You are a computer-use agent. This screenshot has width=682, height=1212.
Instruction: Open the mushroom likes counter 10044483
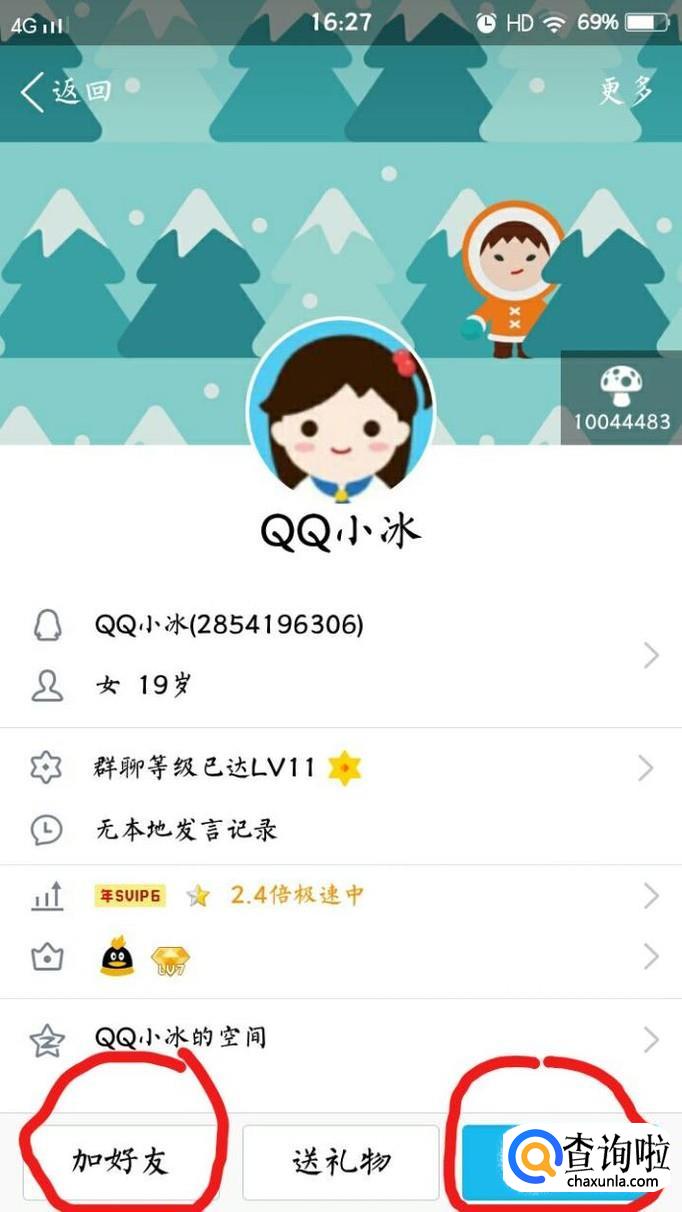[x=621, y=399]
